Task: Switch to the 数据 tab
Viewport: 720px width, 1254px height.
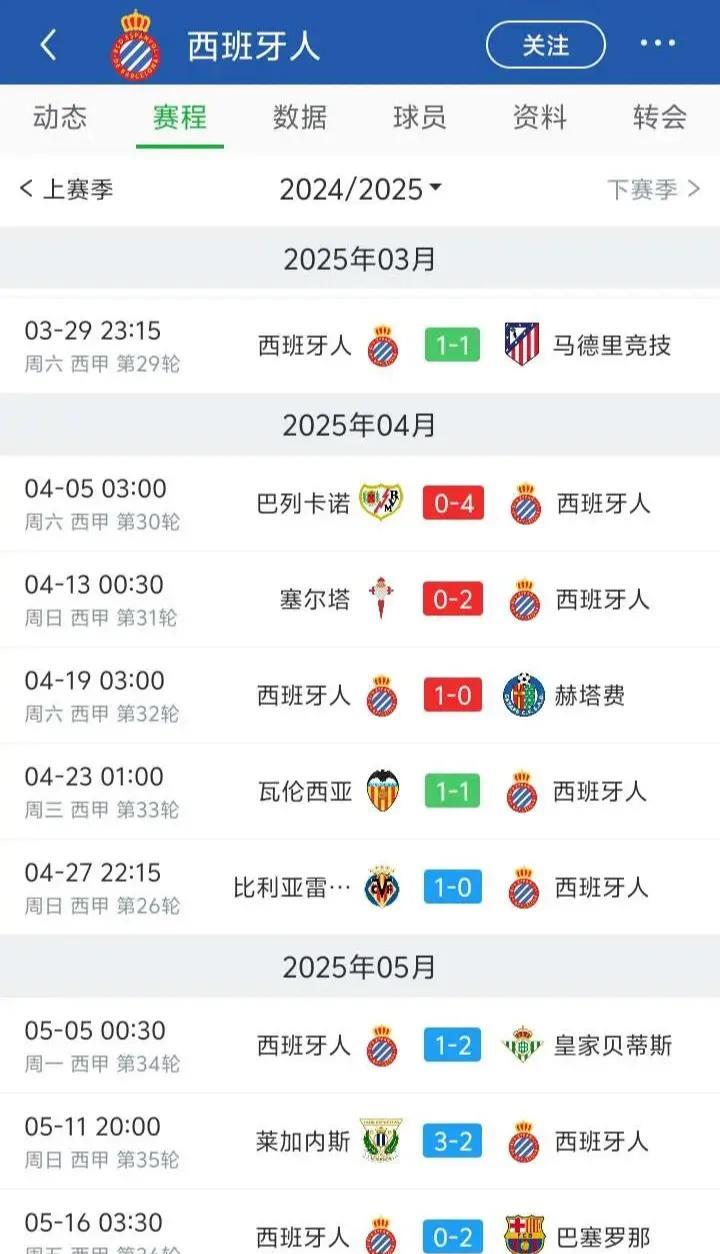Action: click(x=300, y=117)
